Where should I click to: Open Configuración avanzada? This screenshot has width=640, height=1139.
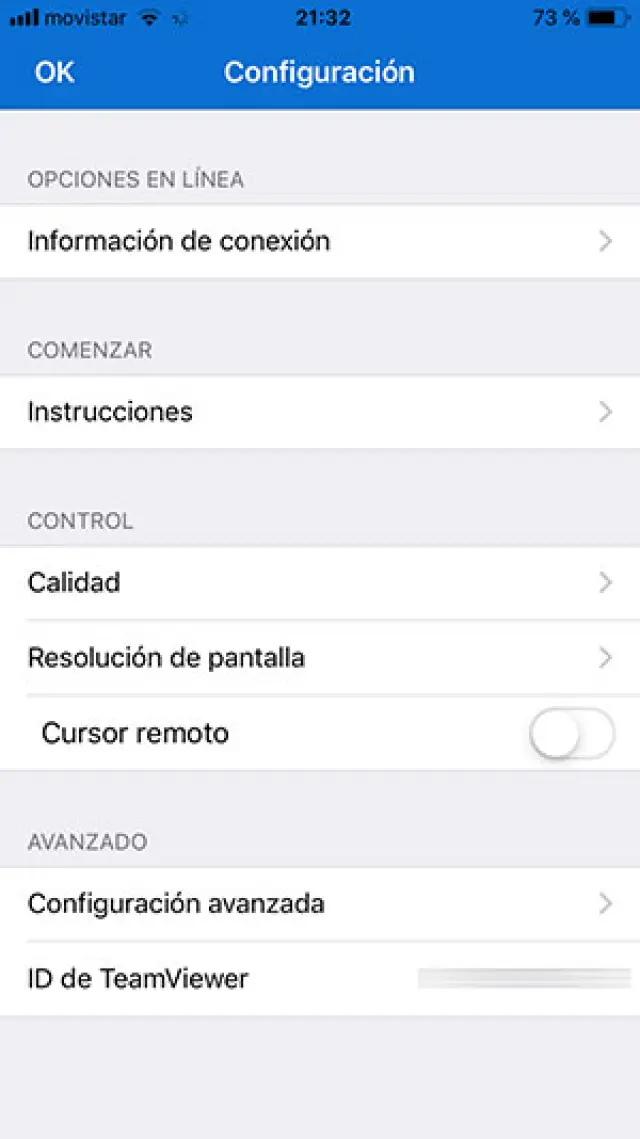point(320,904)
